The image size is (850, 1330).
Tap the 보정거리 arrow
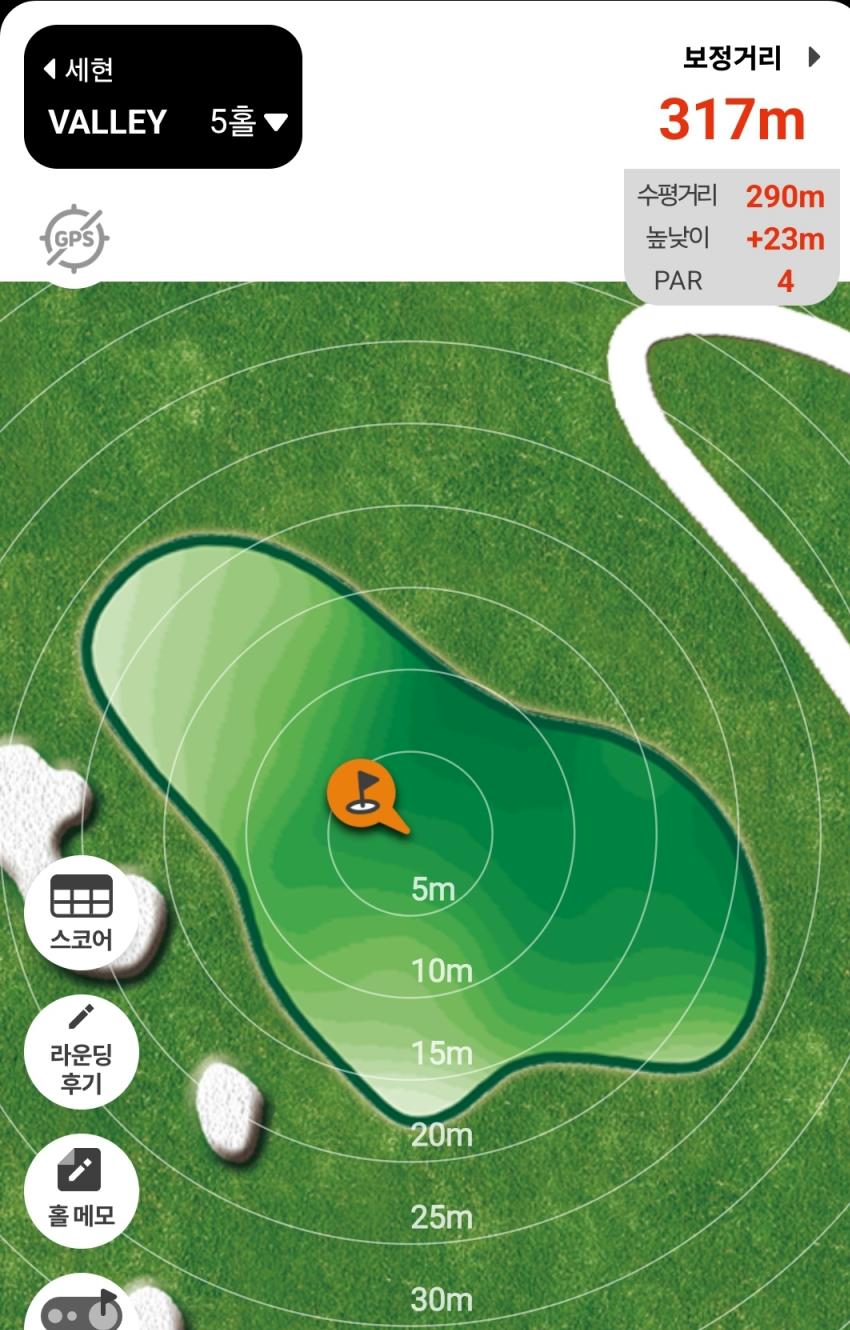click(x=814, y=58)
